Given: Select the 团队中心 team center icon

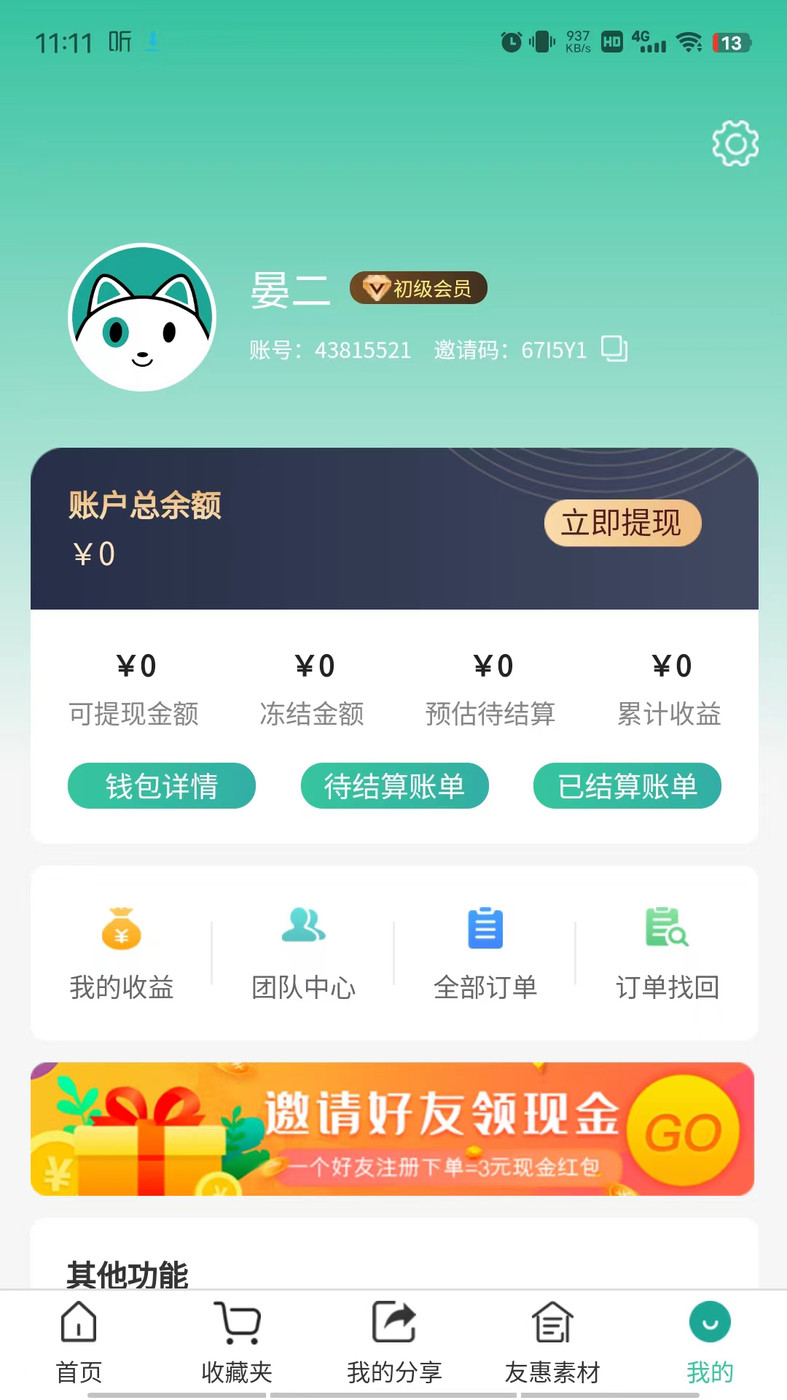Looking at the screenshot, I should (303, 928).
